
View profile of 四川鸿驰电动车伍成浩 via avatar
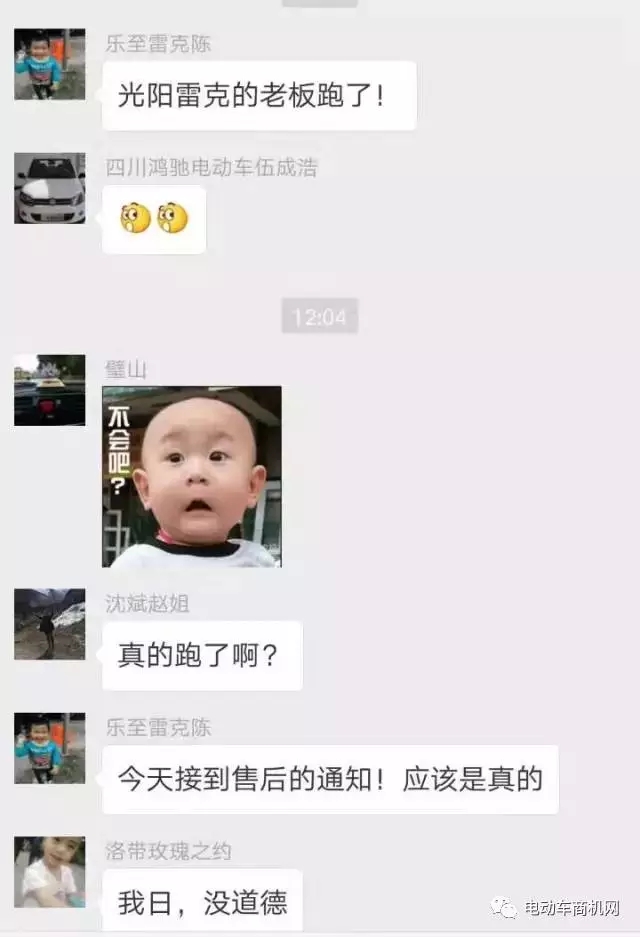pos(49,188)
